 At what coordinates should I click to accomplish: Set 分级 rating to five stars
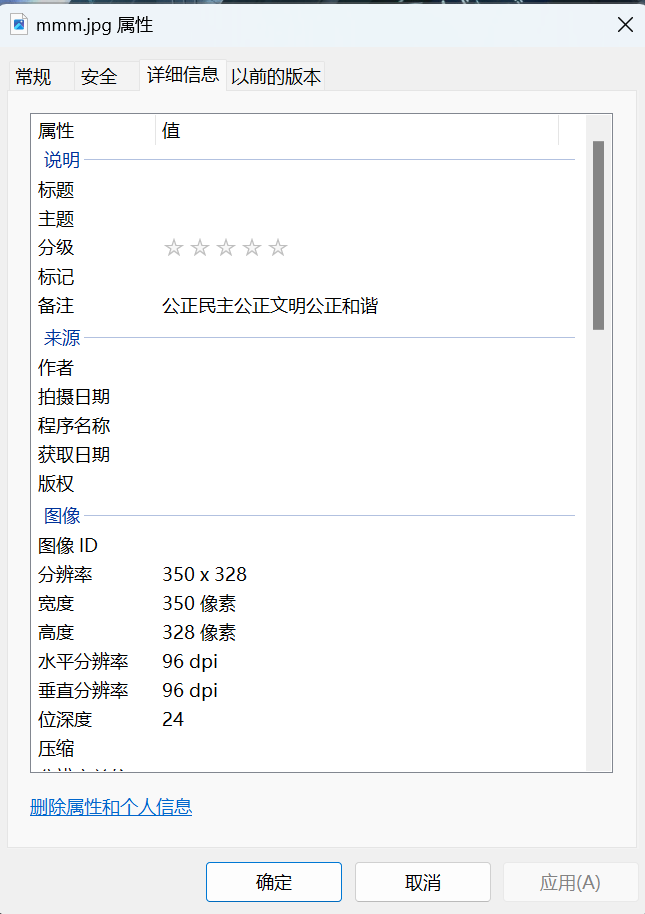pyautogui.click(x=278, y=248)
